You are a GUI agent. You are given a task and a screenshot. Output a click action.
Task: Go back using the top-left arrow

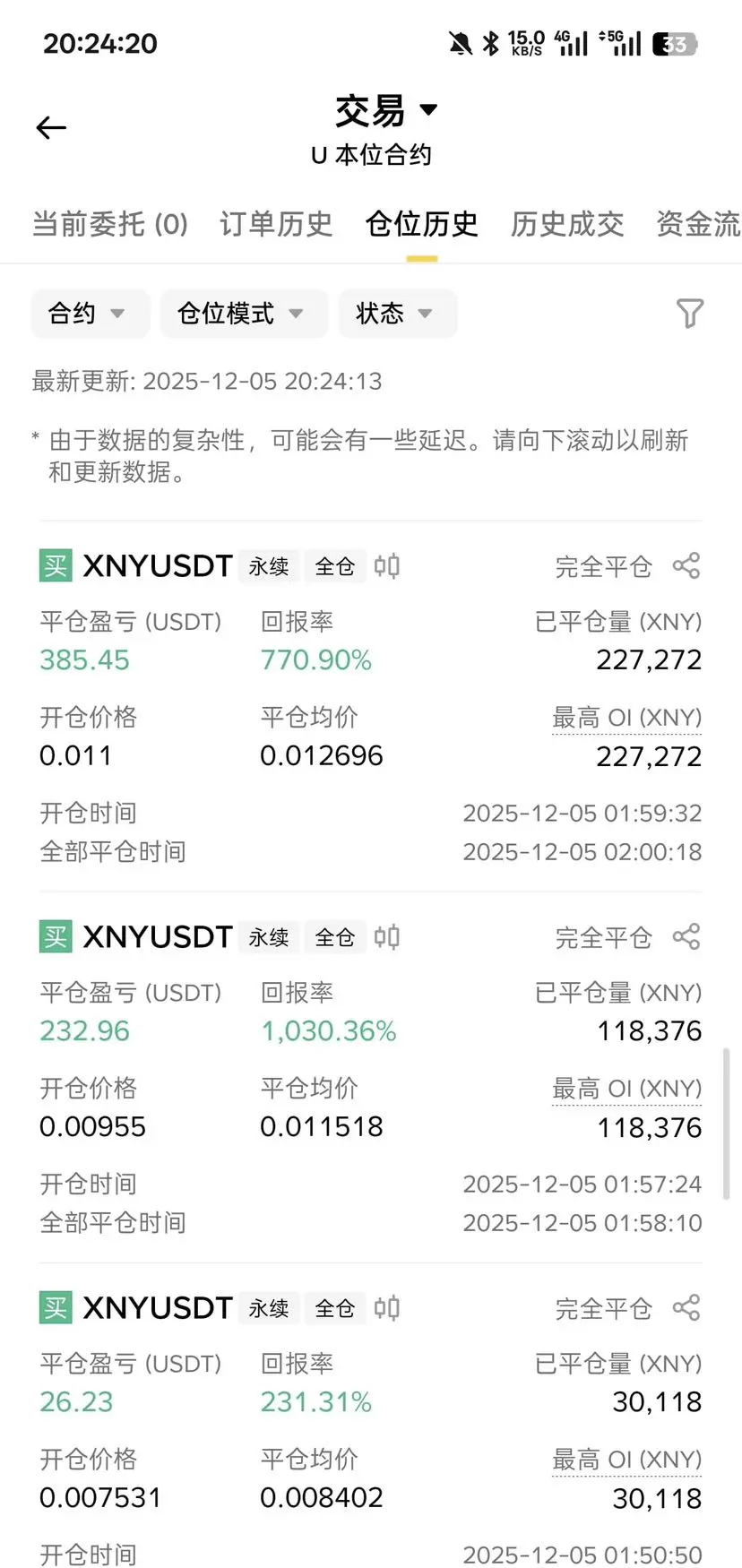tap(51, 128)
